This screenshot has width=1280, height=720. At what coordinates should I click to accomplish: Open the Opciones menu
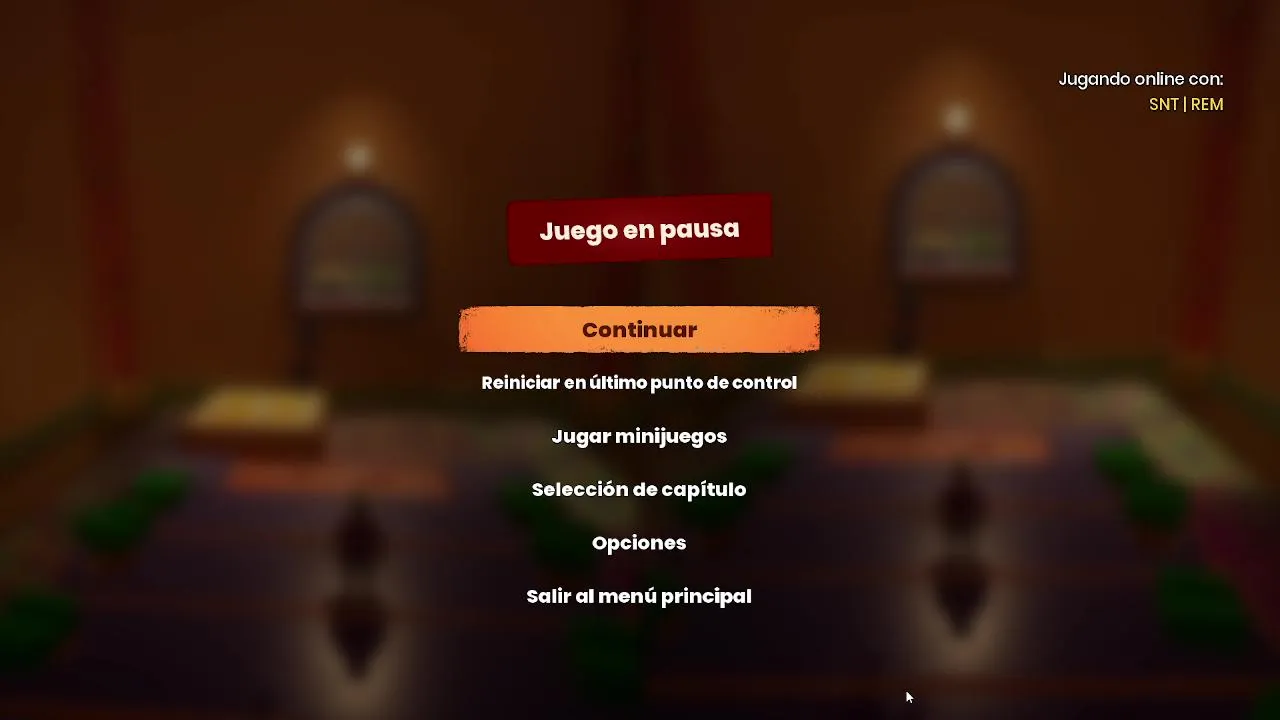[x=639, y=543]
